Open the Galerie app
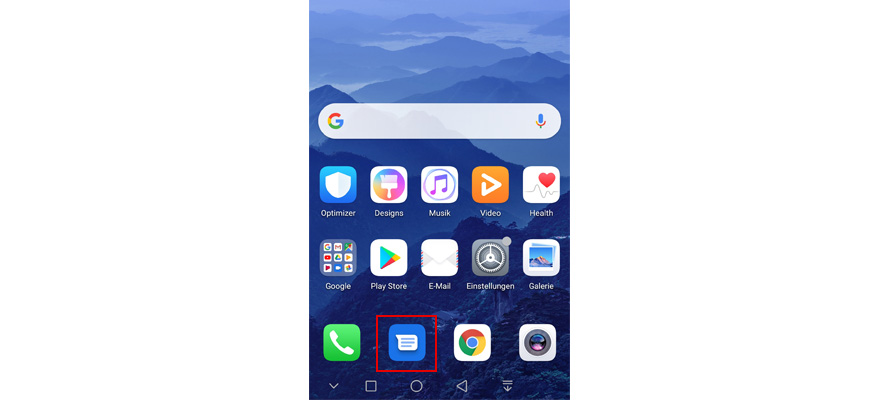This screenshot has height=400, width=879. coord(541,258)
